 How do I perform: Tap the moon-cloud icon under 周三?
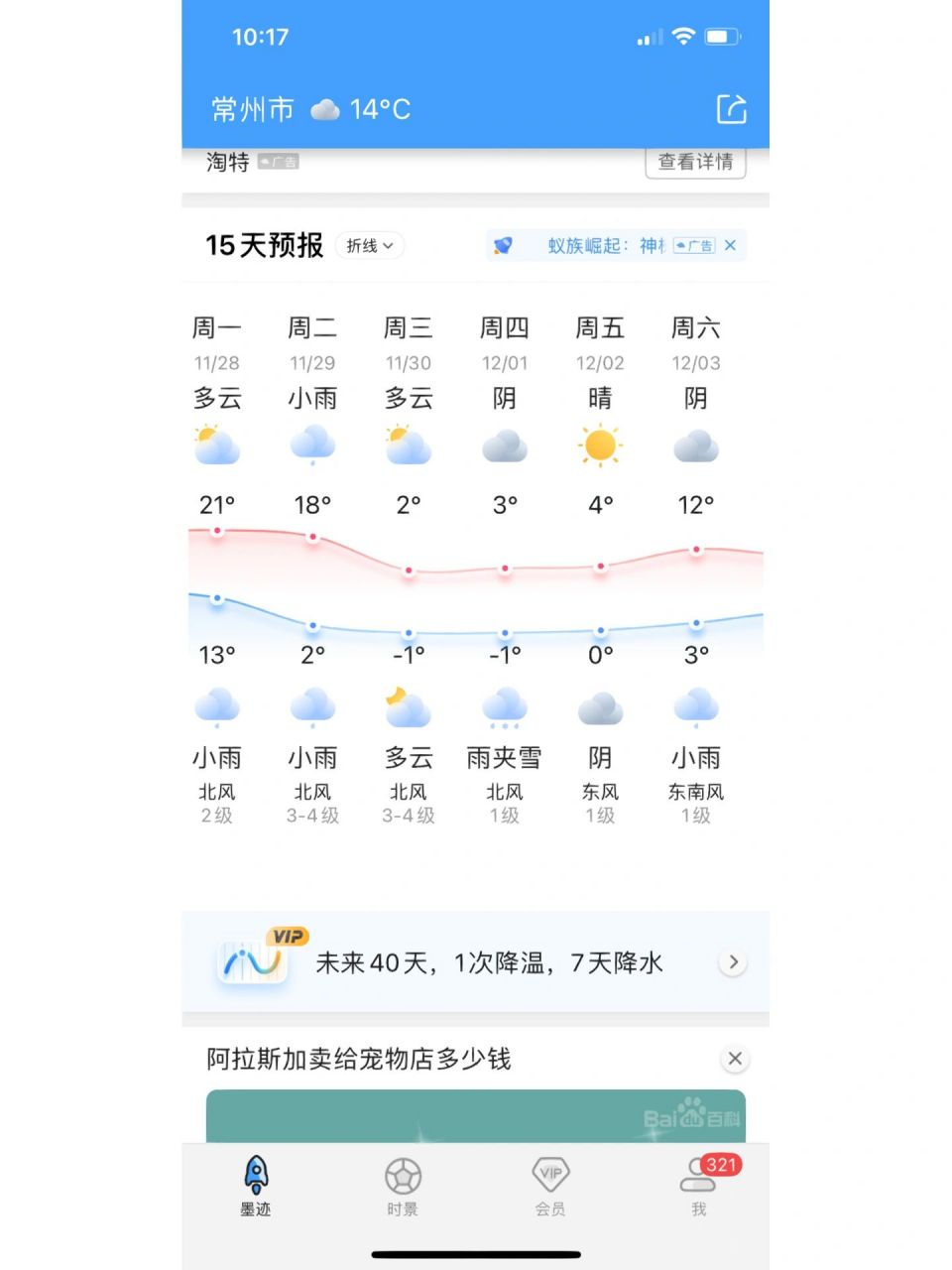tap(409, 704)
